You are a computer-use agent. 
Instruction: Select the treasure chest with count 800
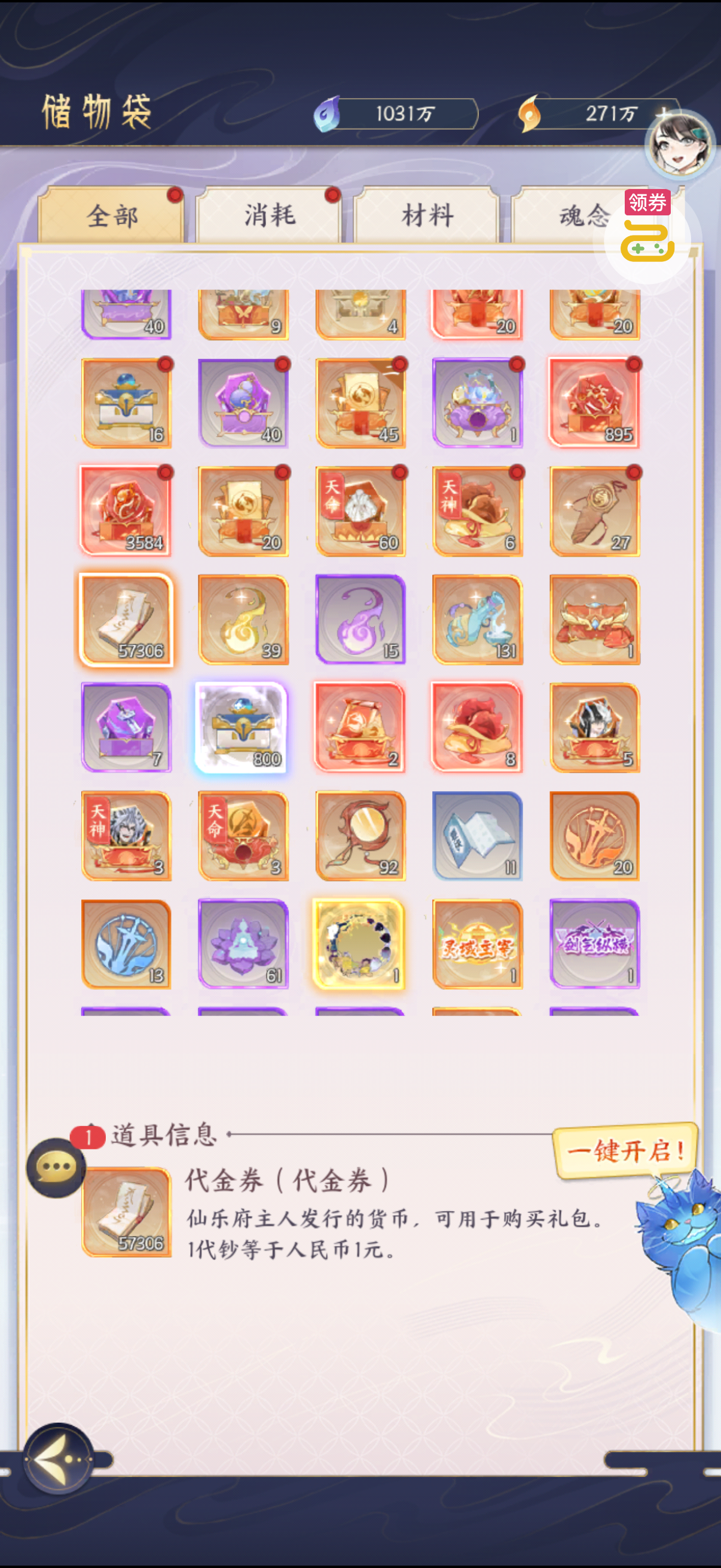click(x=243, y=727)
